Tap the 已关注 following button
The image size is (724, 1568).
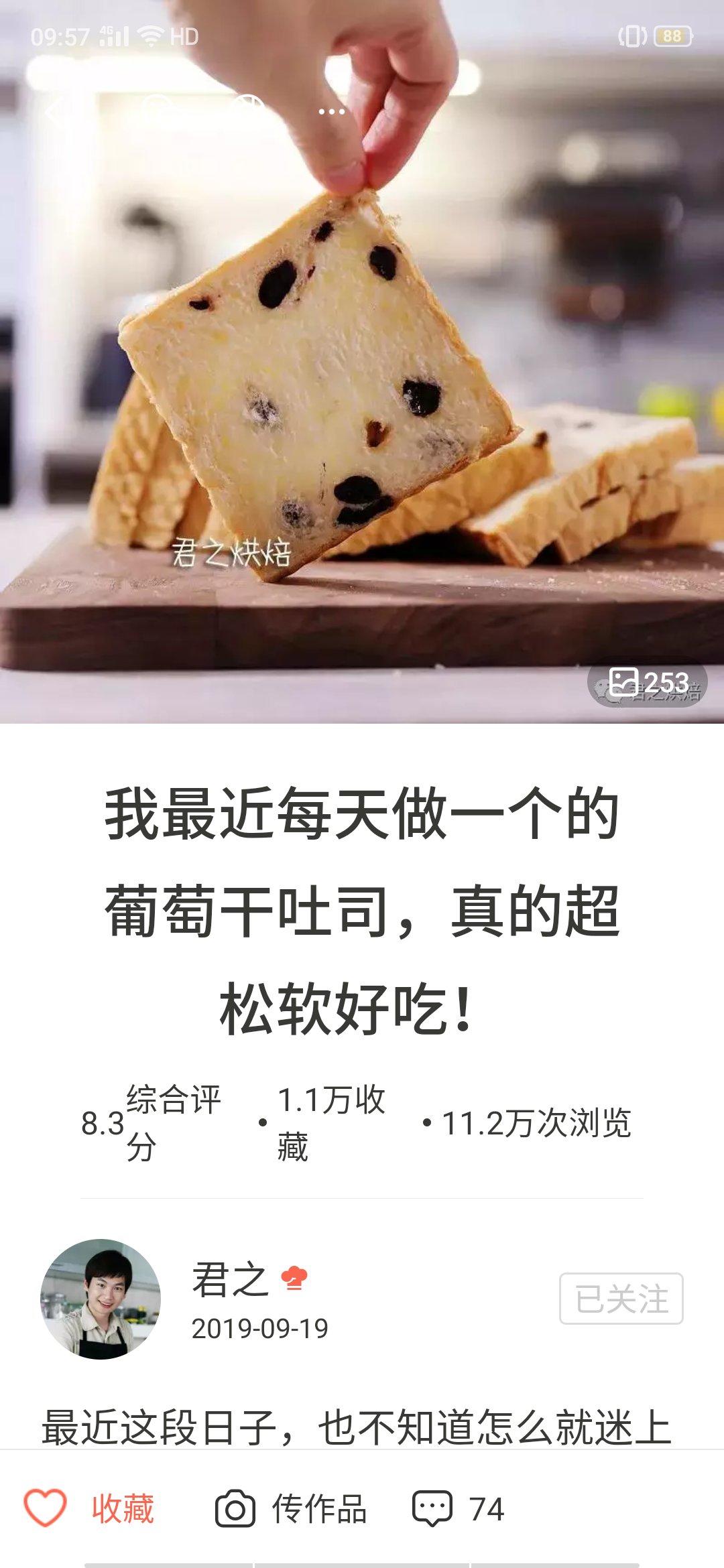[621, 1299]
